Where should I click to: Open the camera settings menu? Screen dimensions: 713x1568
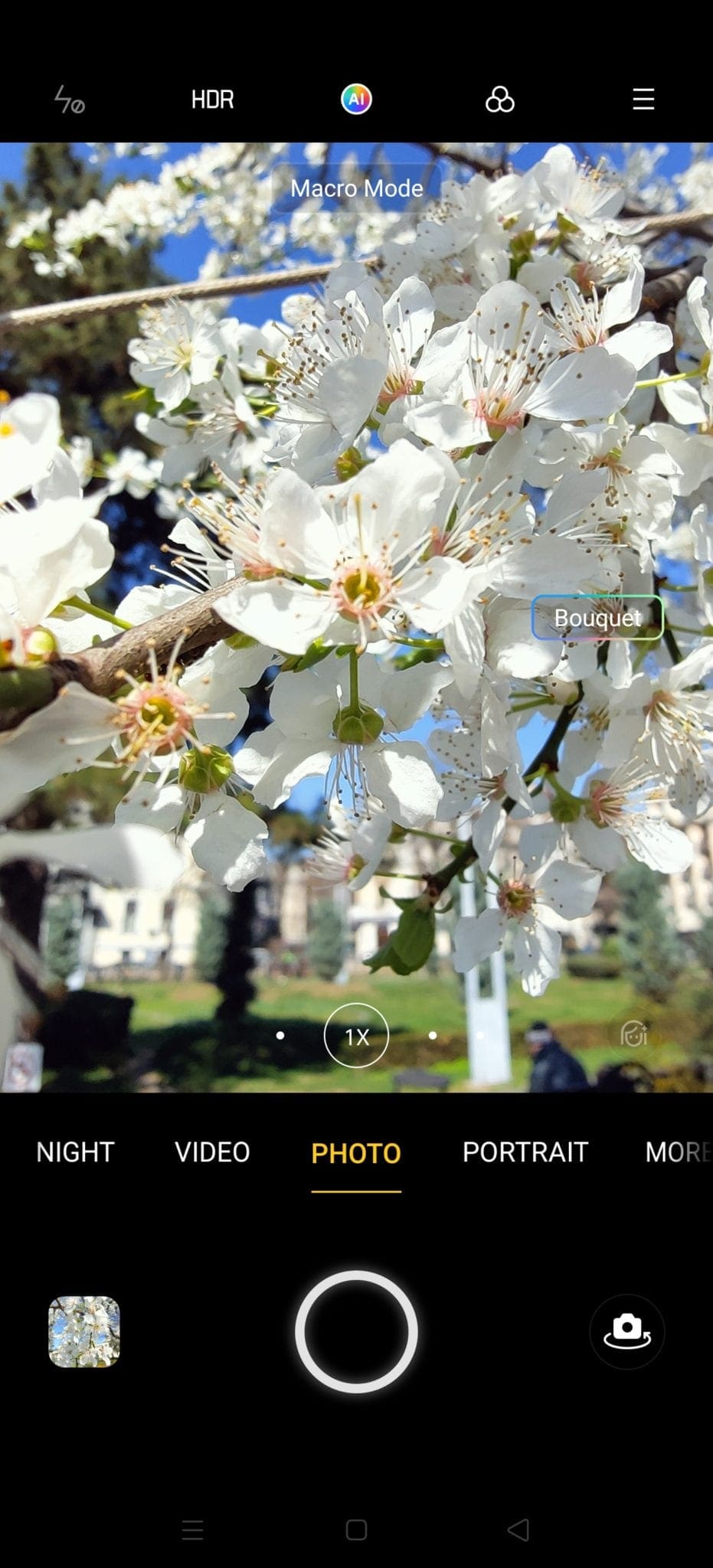[x=643, y=99]
